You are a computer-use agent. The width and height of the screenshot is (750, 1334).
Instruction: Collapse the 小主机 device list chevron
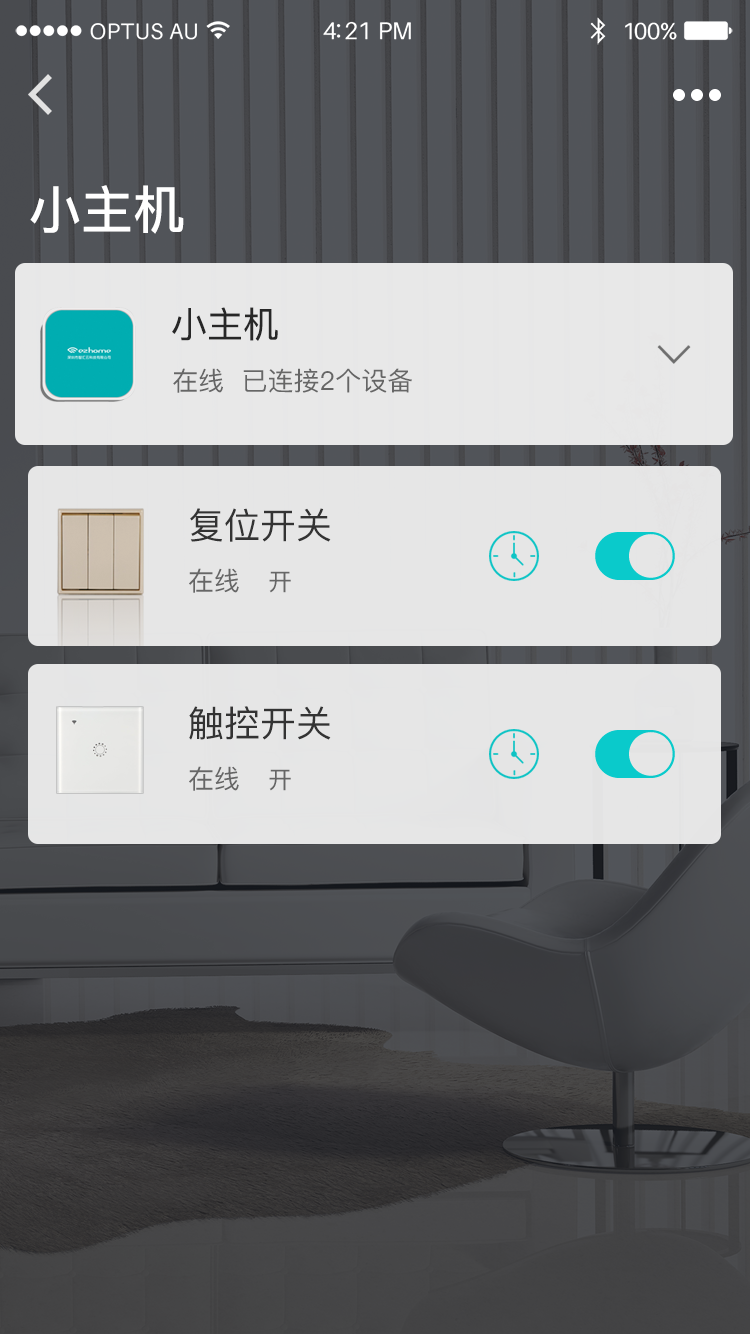click(x=674, y=354)
